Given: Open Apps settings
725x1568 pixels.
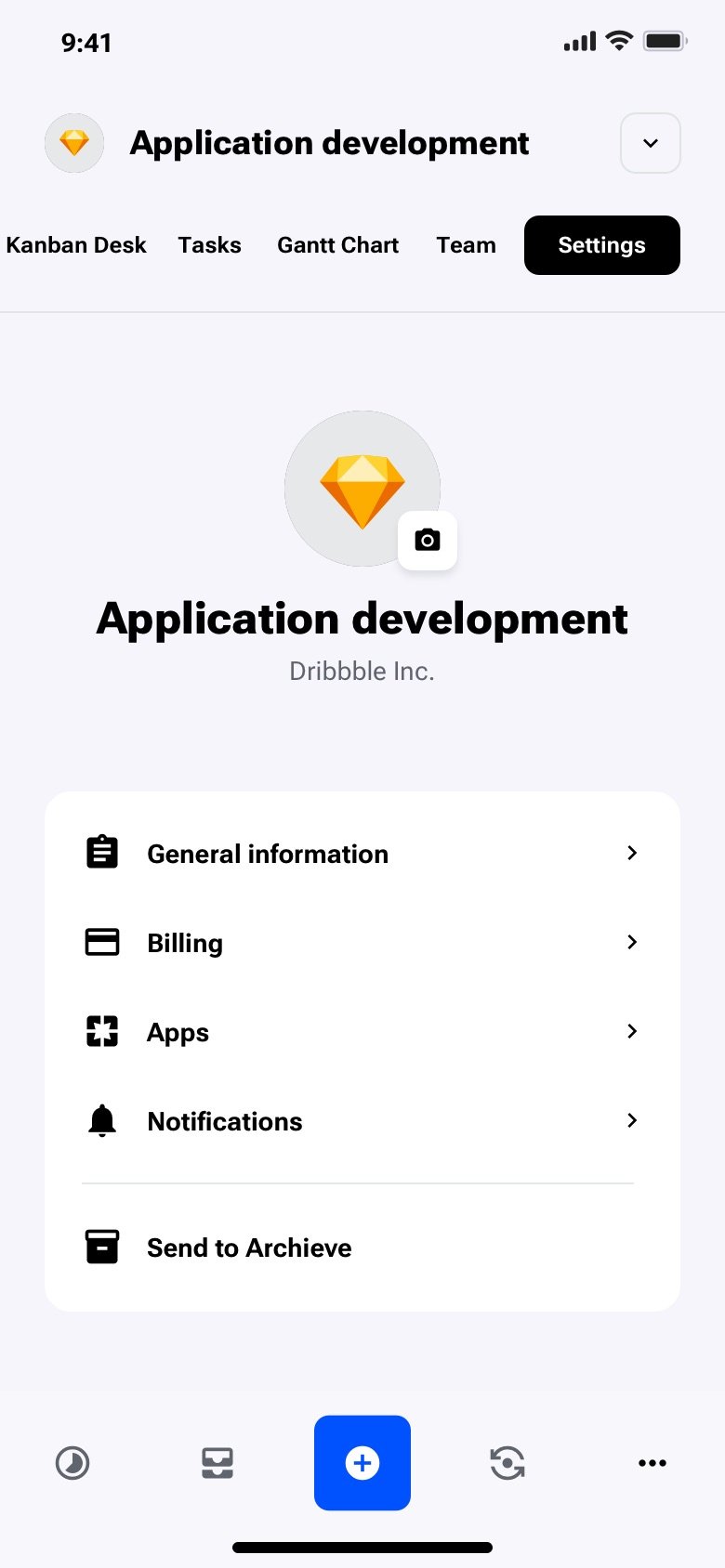Looking at the screenshot, I should click(362, 1032).
